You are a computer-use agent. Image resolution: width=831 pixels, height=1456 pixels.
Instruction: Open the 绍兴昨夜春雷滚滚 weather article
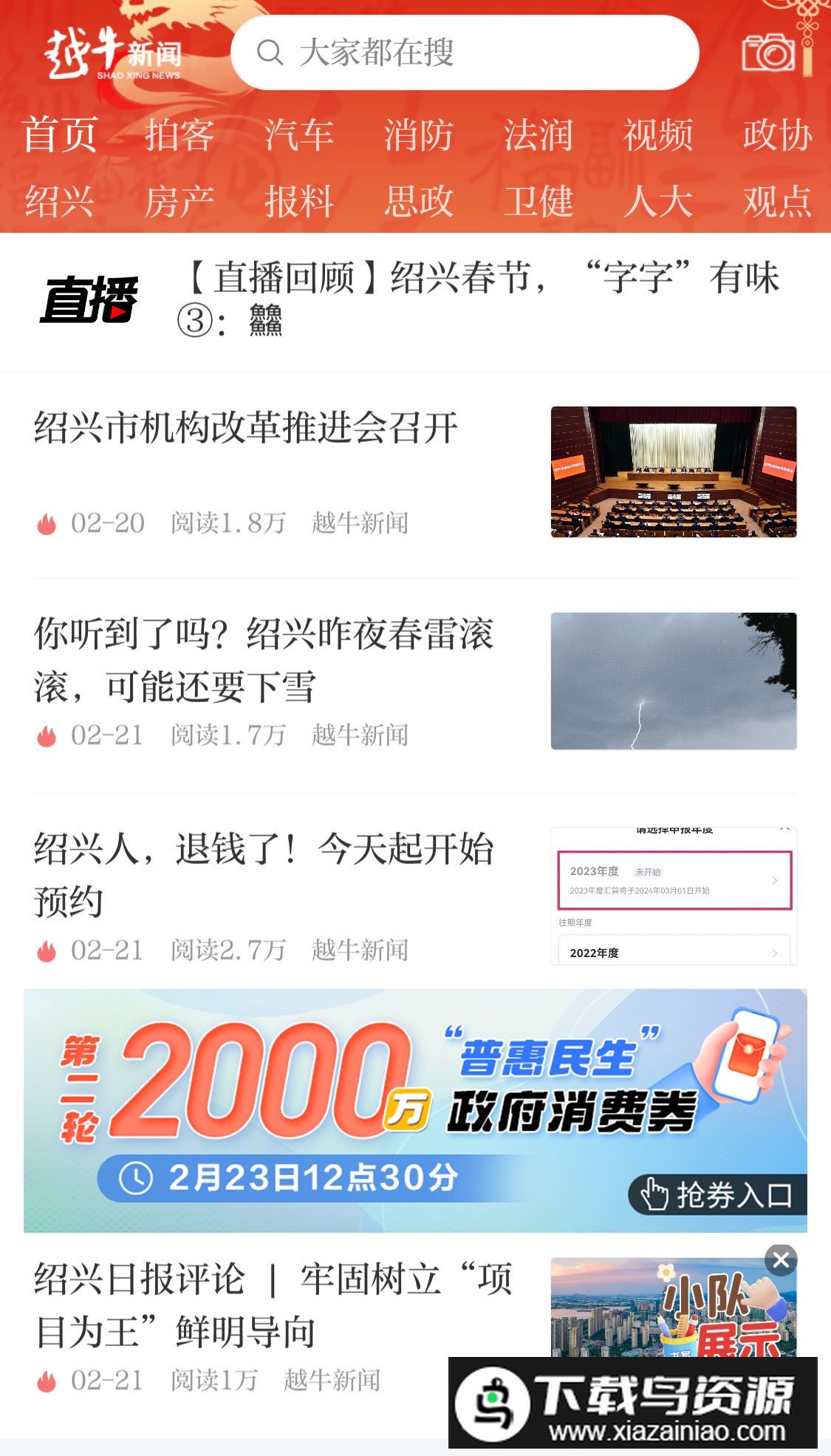pyautogui.click(x=264, y=659)
